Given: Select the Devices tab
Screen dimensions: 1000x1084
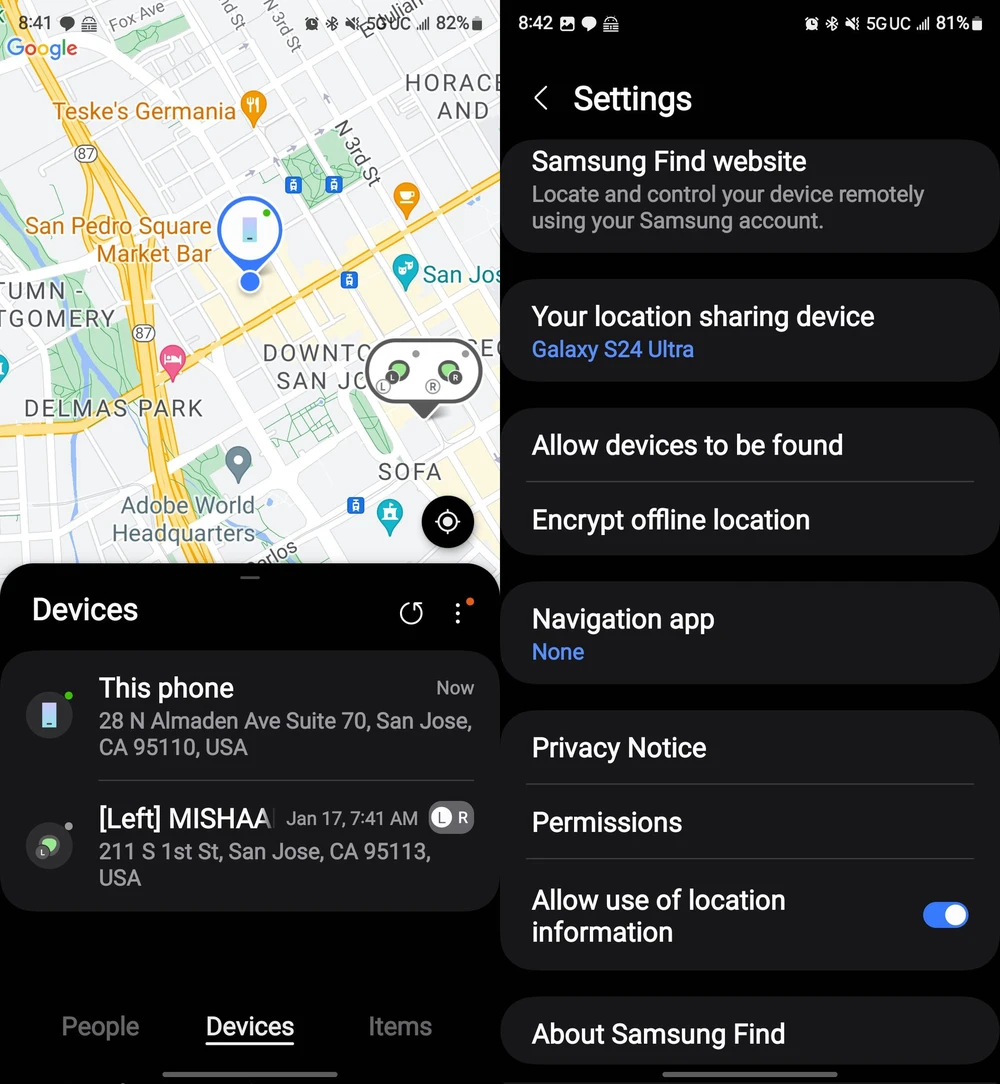Looking at the screenshot, I should pos(250,1027).
